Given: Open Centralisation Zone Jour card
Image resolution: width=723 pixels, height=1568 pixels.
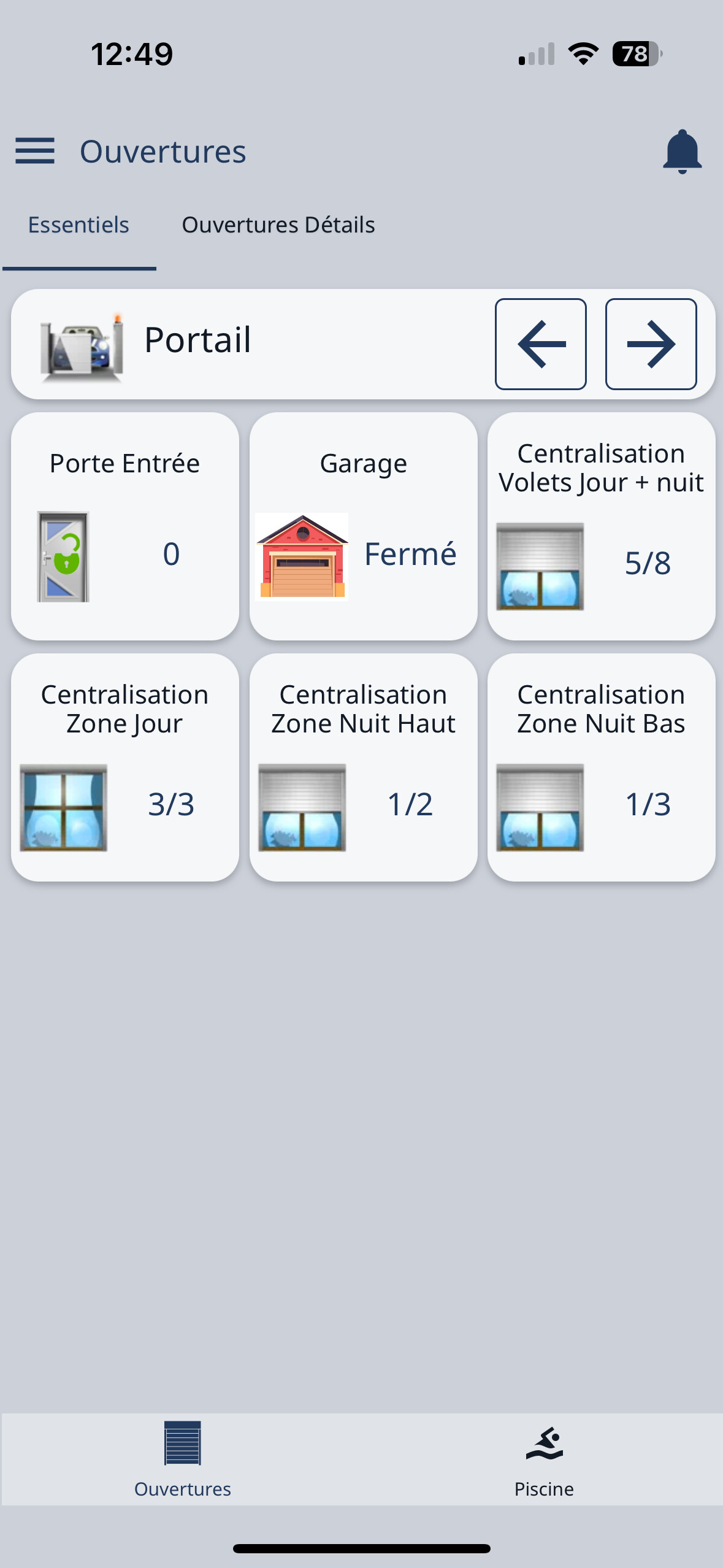Looking at the screenshot, I should [x=125, y=767].
